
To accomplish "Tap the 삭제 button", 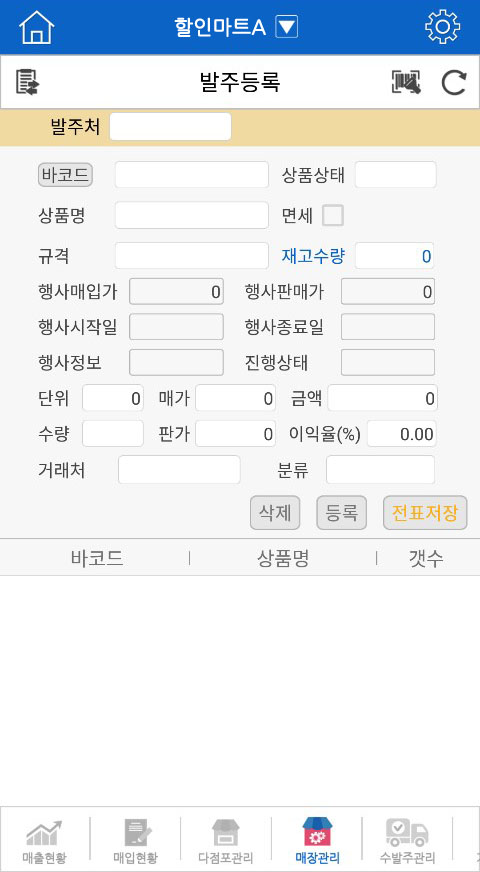I will click(275, 513).
